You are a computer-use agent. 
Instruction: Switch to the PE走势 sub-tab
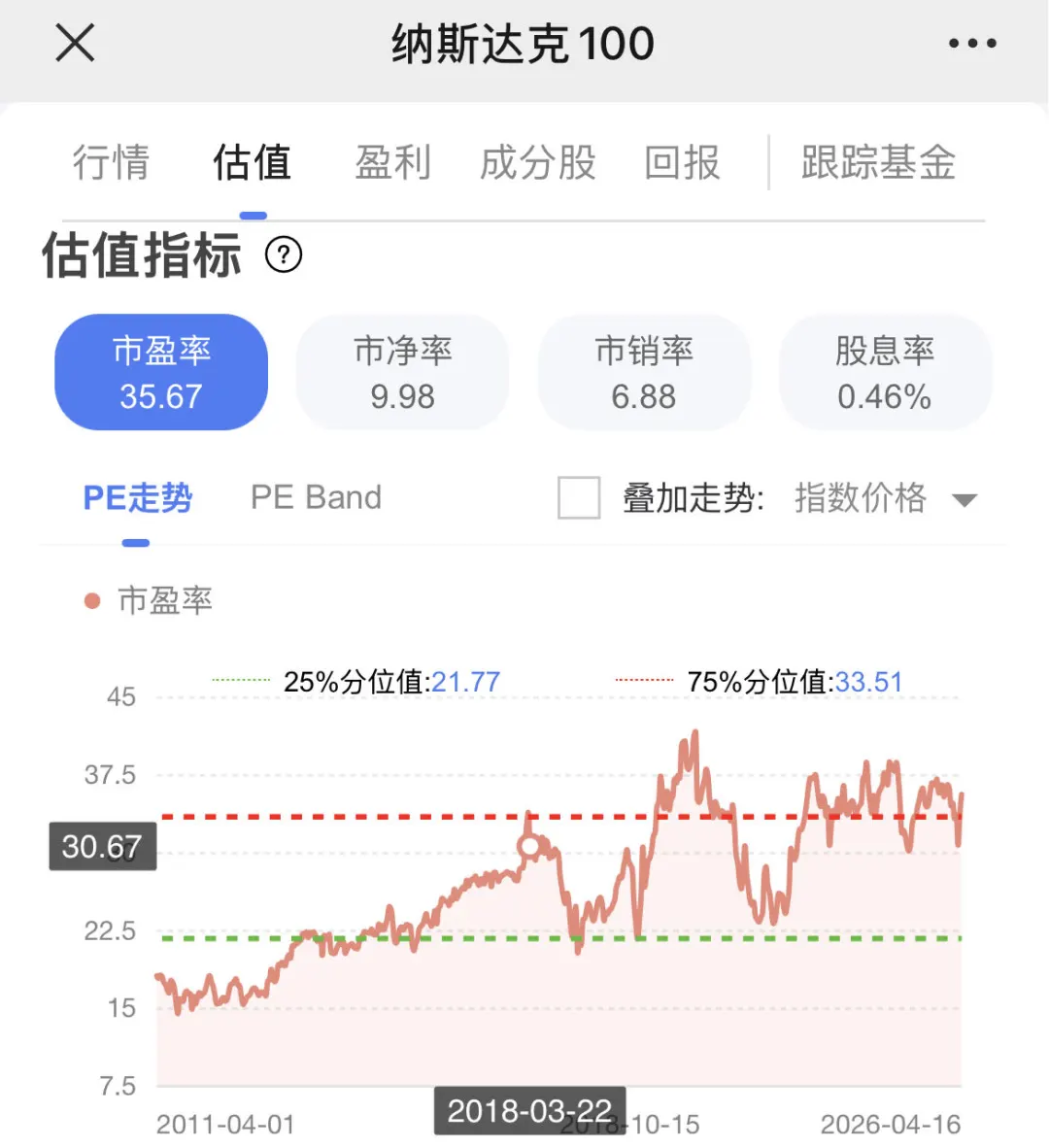pyautogui.click(x=138, y=498)
